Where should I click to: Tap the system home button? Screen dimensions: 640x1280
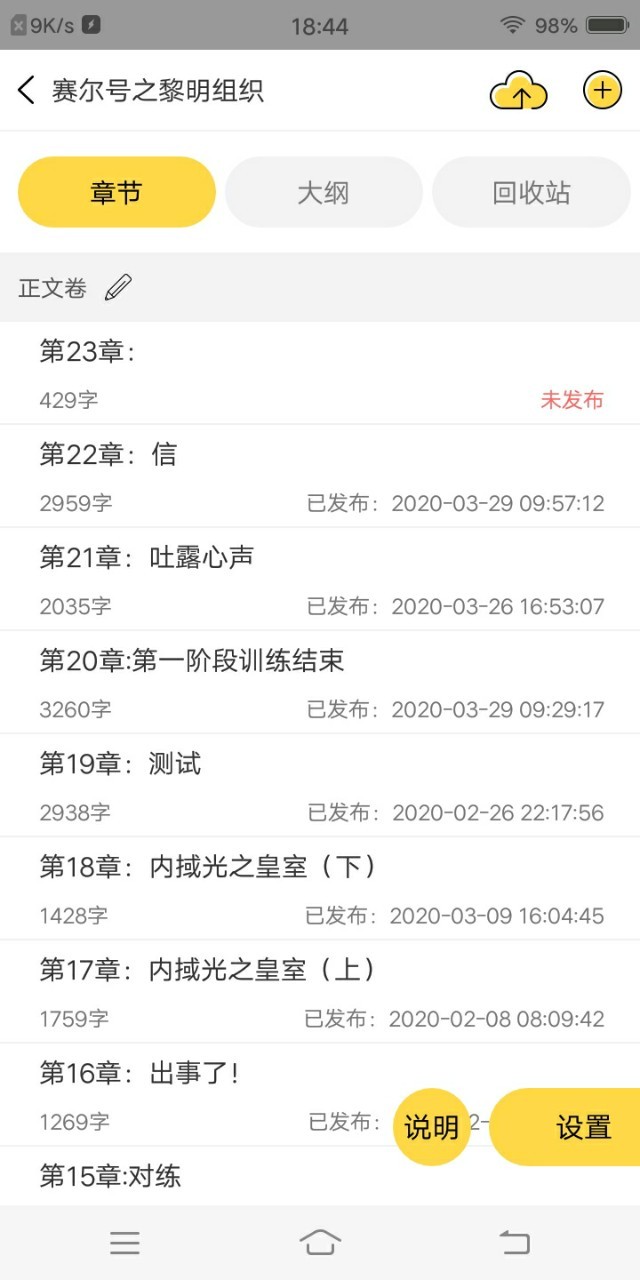[x=320, y=1243]
